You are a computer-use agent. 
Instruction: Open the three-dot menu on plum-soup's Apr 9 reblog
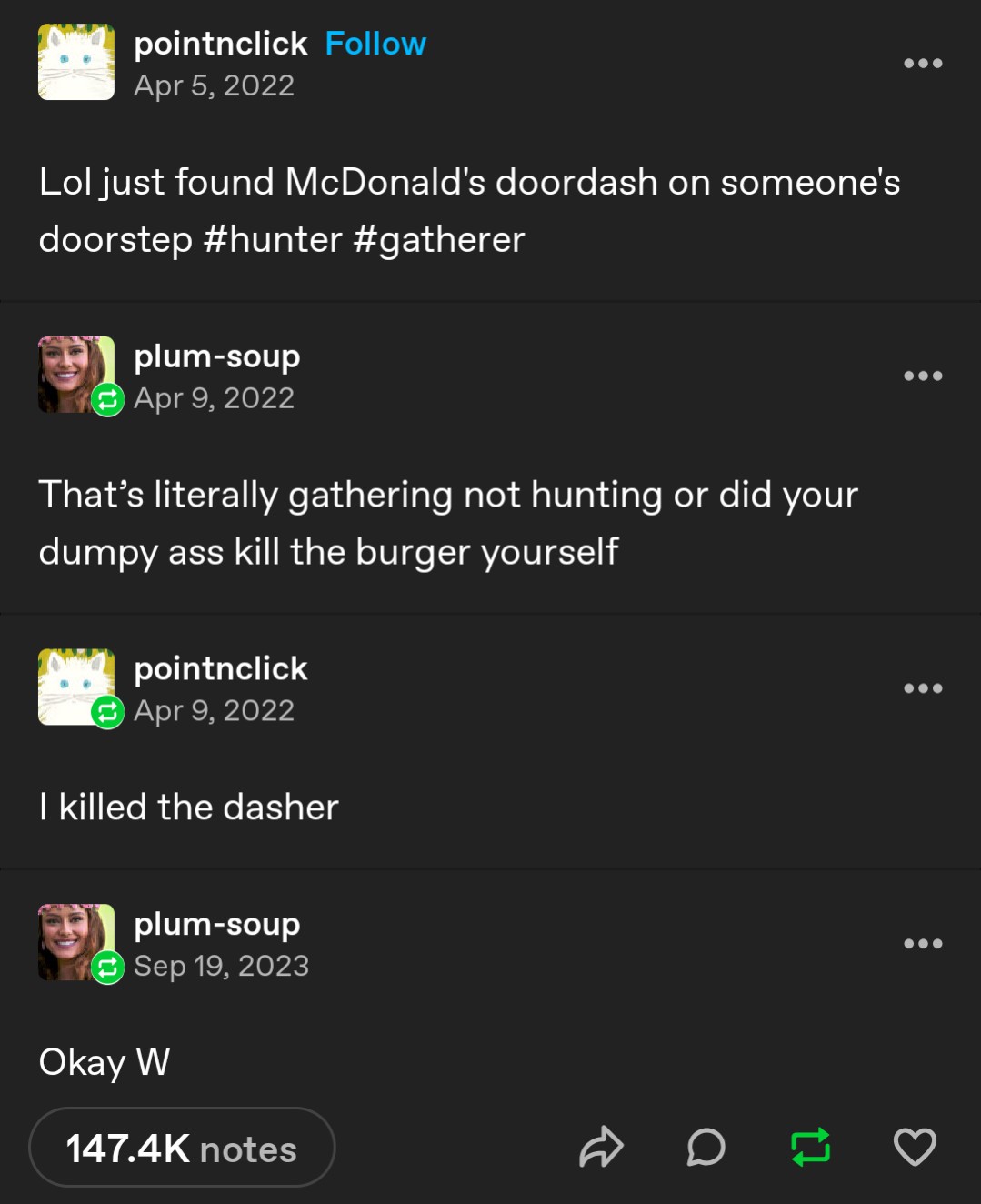(924, 375)
